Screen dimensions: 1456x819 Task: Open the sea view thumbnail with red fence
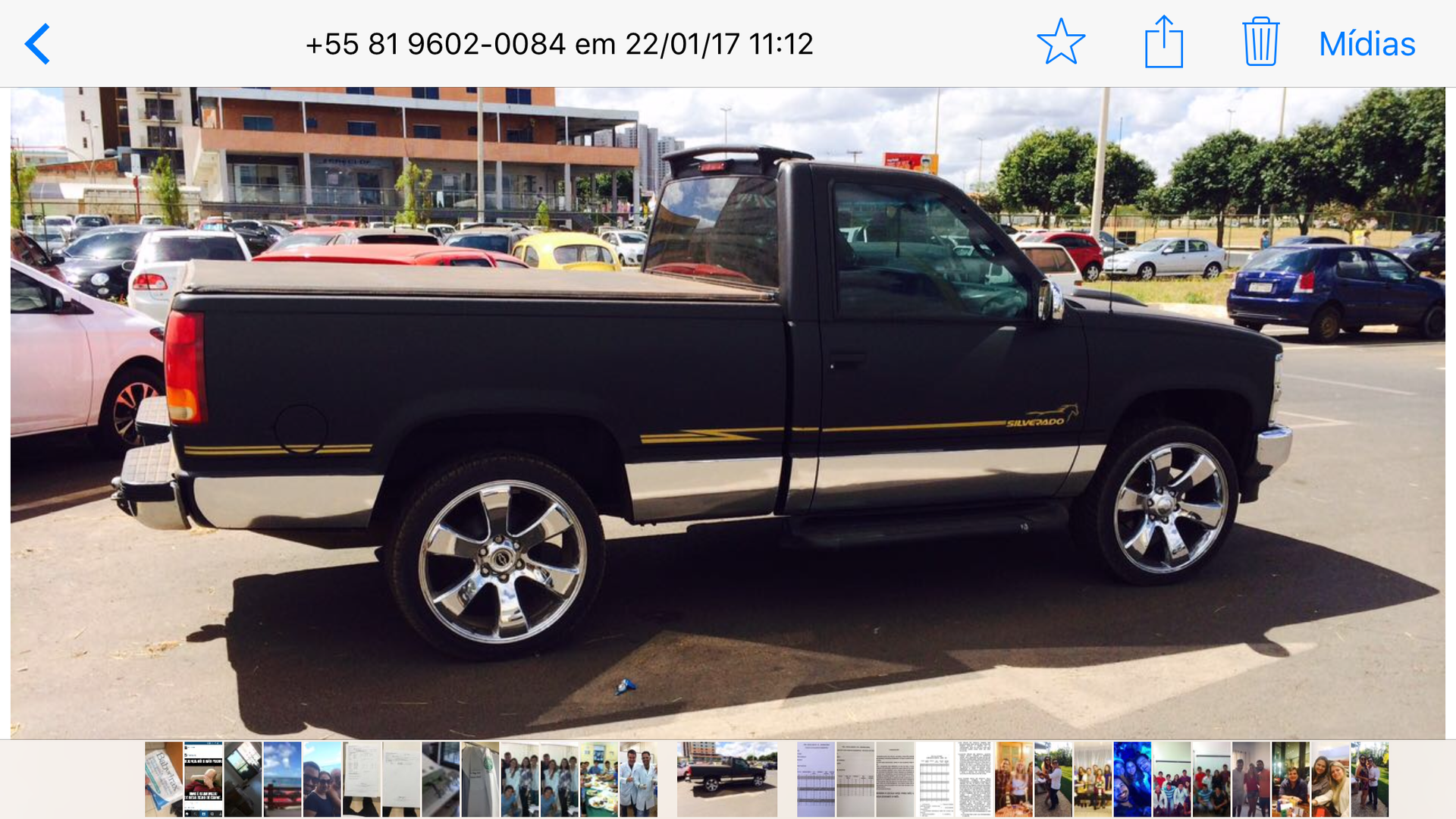282,780
